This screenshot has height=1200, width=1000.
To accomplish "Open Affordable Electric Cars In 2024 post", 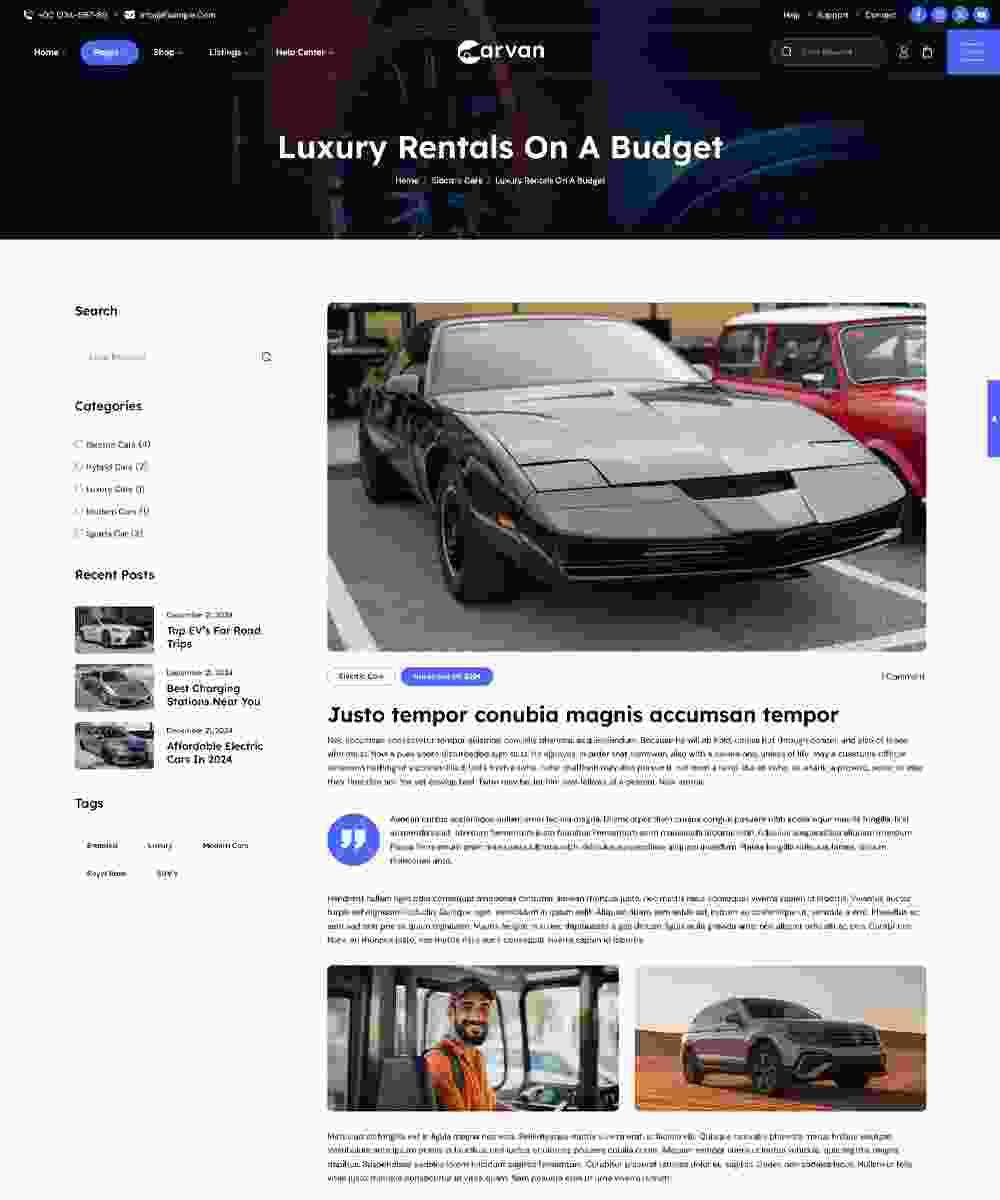I will 214,753.
